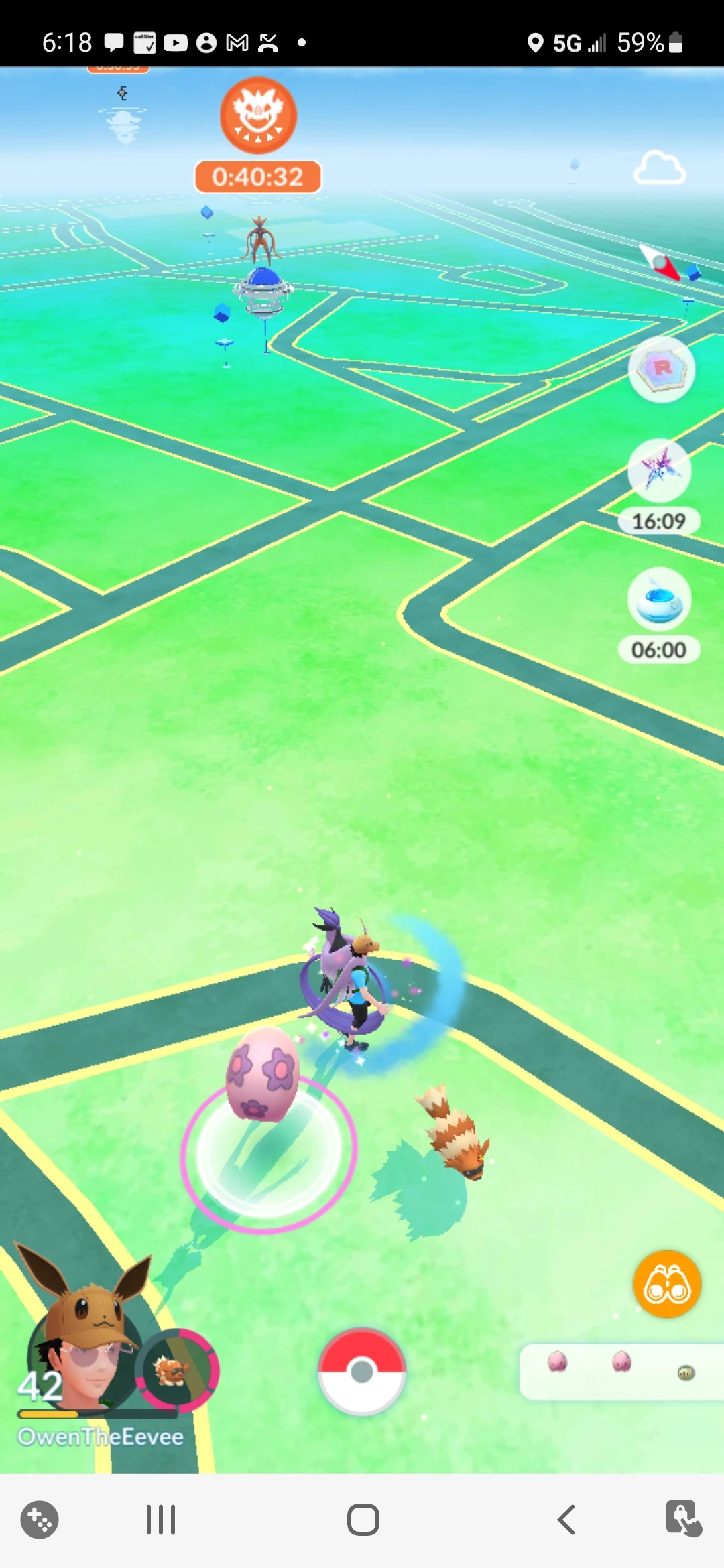
Task: Open the Research binoculars button
Action: (x=666, y=1284)
